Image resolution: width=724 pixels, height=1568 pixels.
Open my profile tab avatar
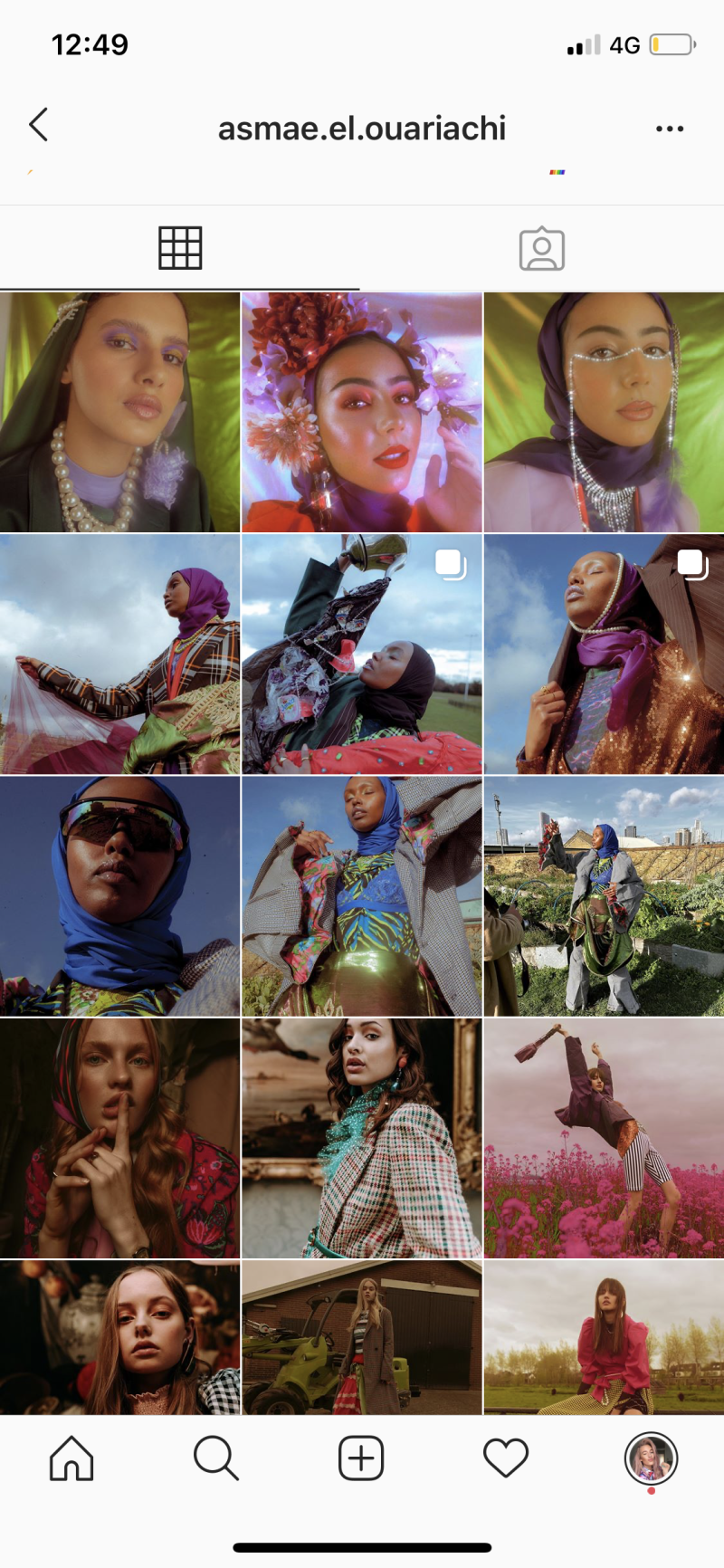coord(652,1458)
